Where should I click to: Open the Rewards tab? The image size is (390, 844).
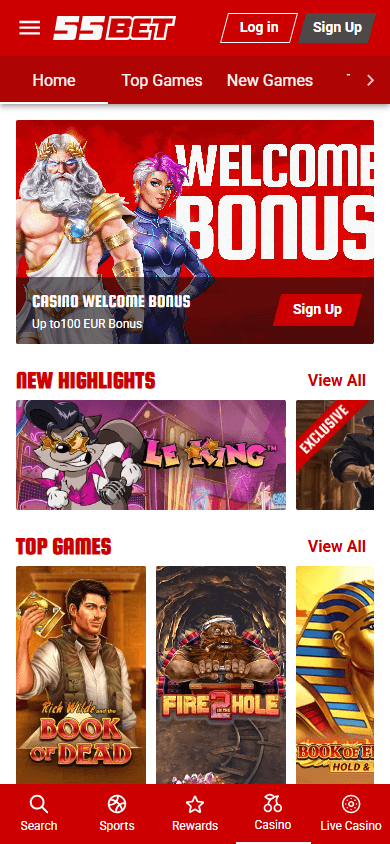click(x=195, y=814)
